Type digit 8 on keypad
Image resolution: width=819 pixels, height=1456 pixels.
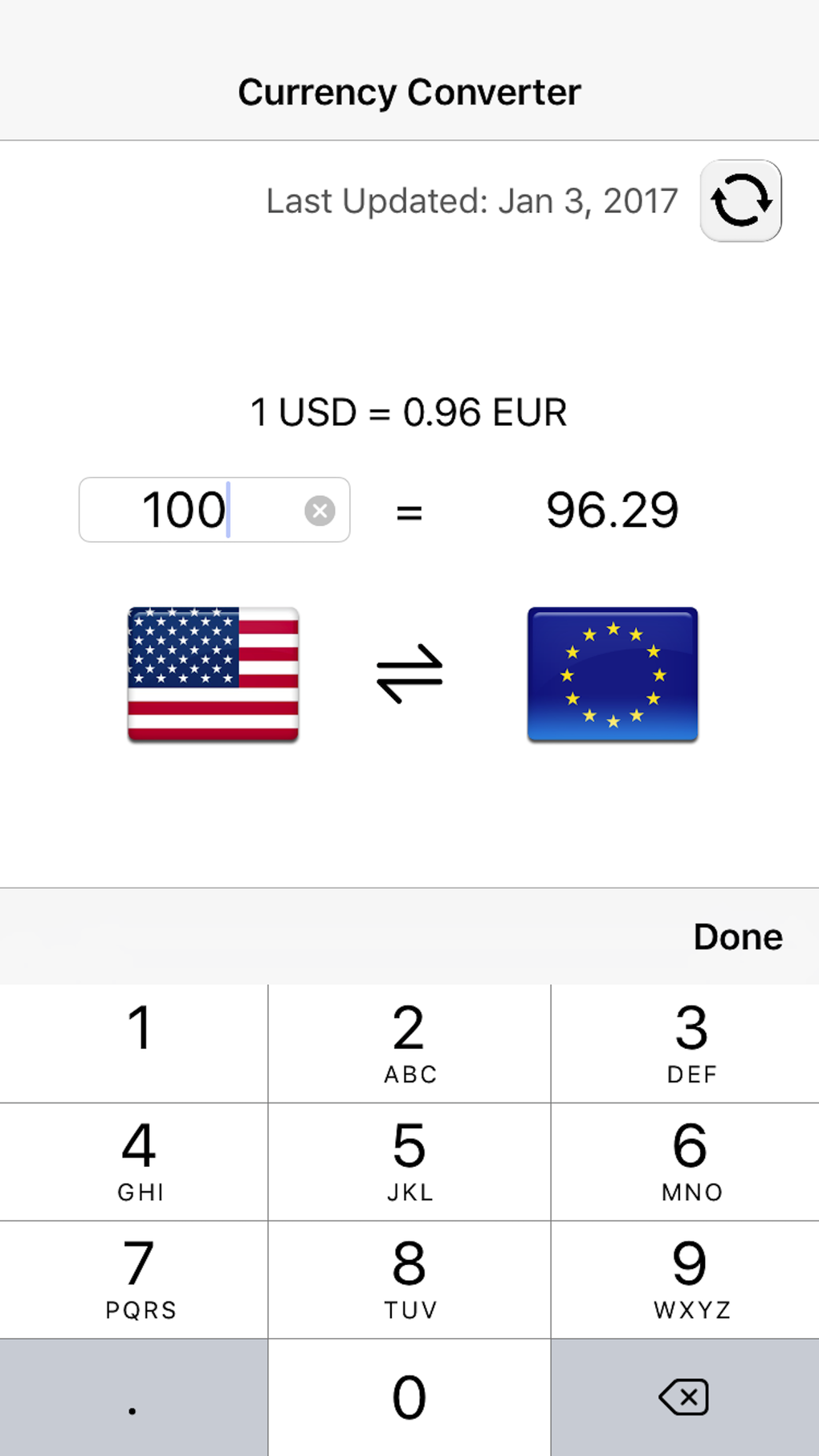click(x=409, y=1280)
